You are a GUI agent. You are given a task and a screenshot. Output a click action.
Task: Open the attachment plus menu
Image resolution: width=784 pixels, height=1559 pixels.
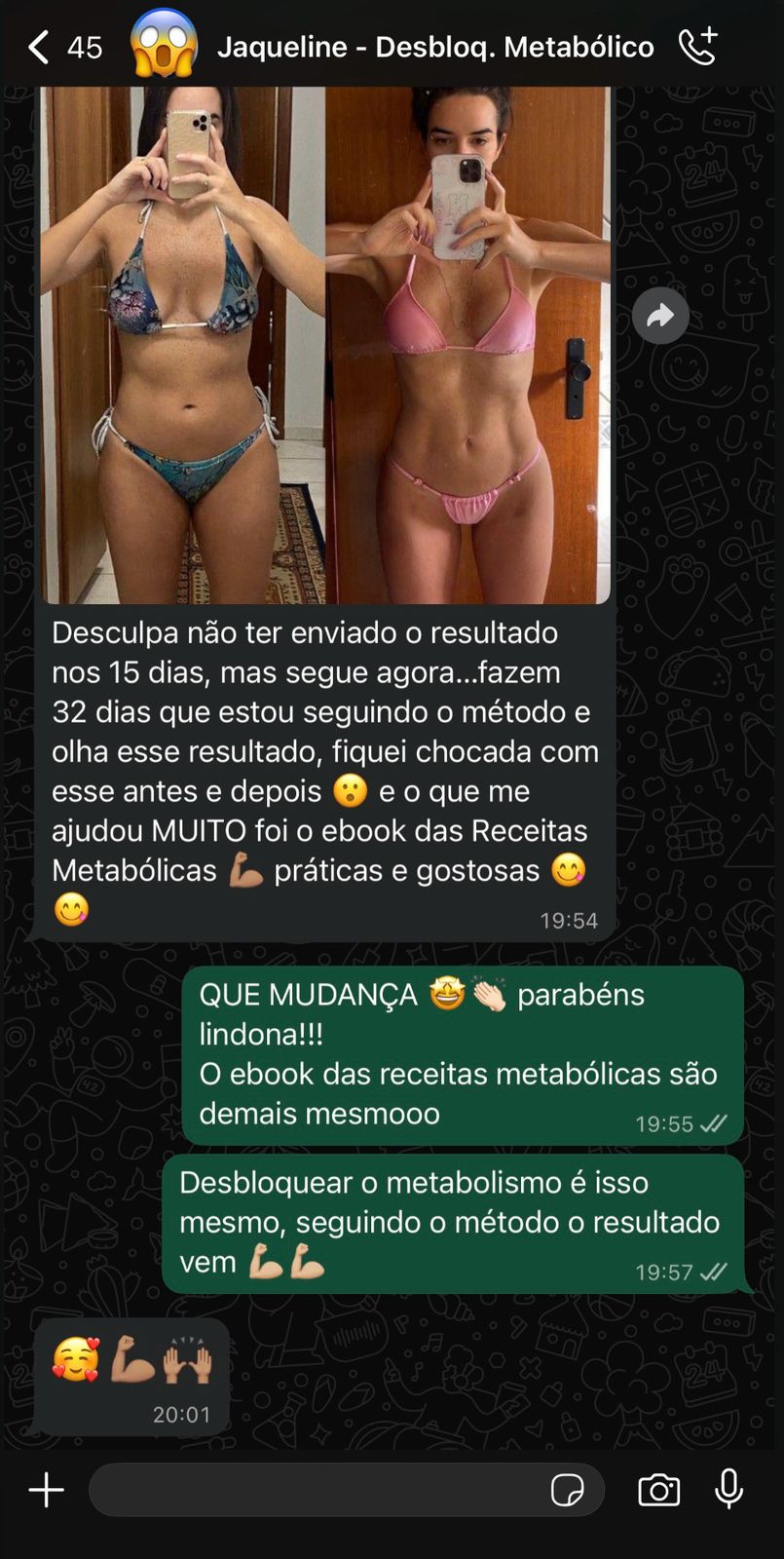pyautogui.click(x=46, y=1490)
